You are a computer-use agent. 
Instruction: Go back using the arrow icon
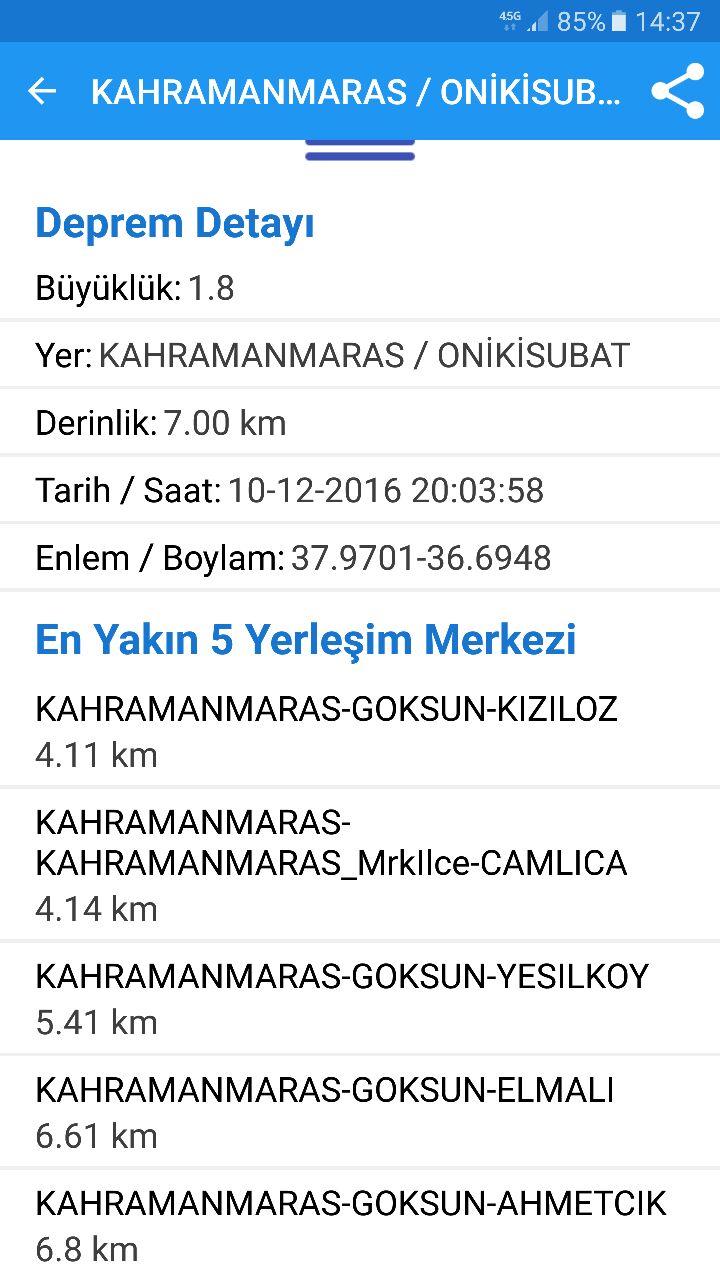click(42, 92)
